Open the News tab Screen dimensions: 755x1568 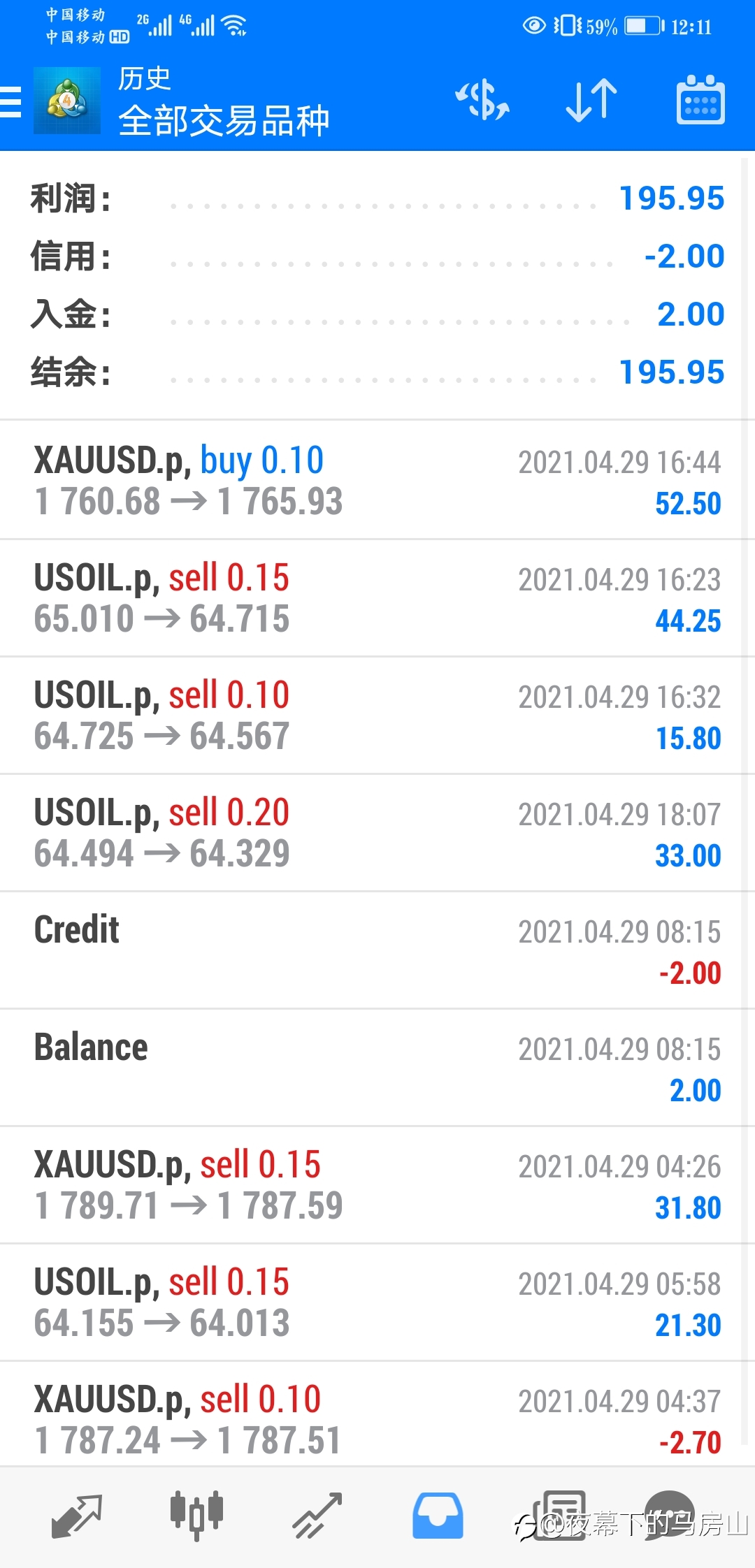point(559,1516)
